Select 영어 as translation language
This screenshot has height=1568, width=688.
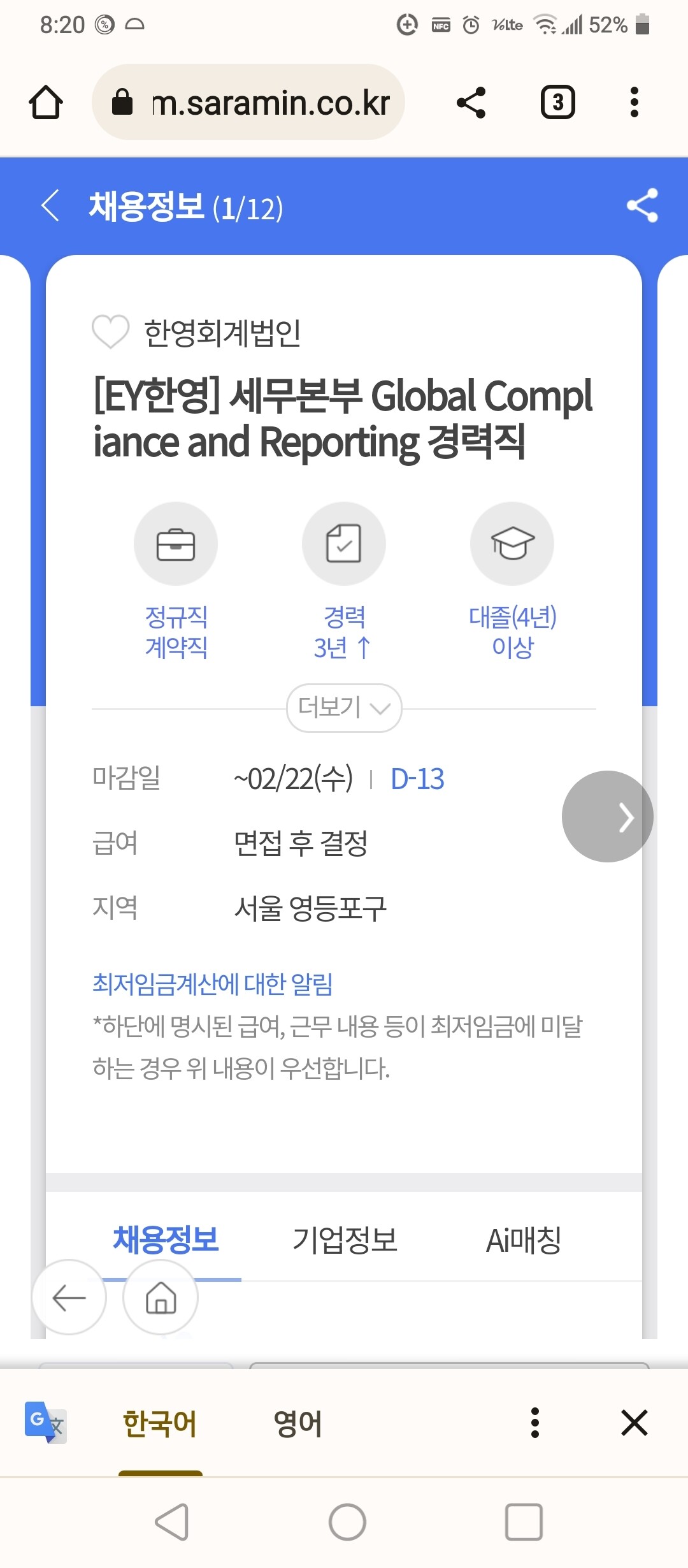298,1422
